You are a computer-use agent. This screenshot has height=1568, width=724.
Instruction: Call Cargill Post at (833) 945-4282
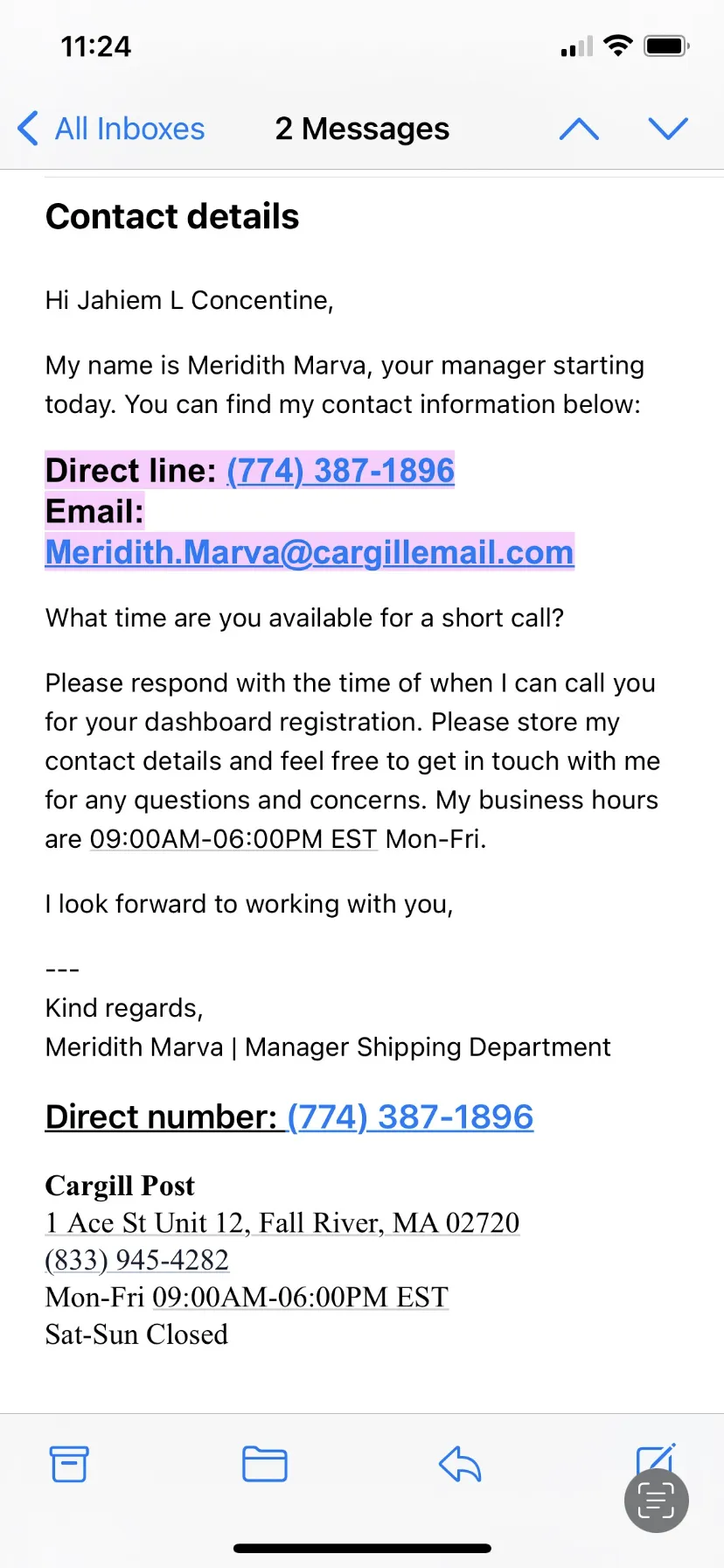pos(137,1260)
